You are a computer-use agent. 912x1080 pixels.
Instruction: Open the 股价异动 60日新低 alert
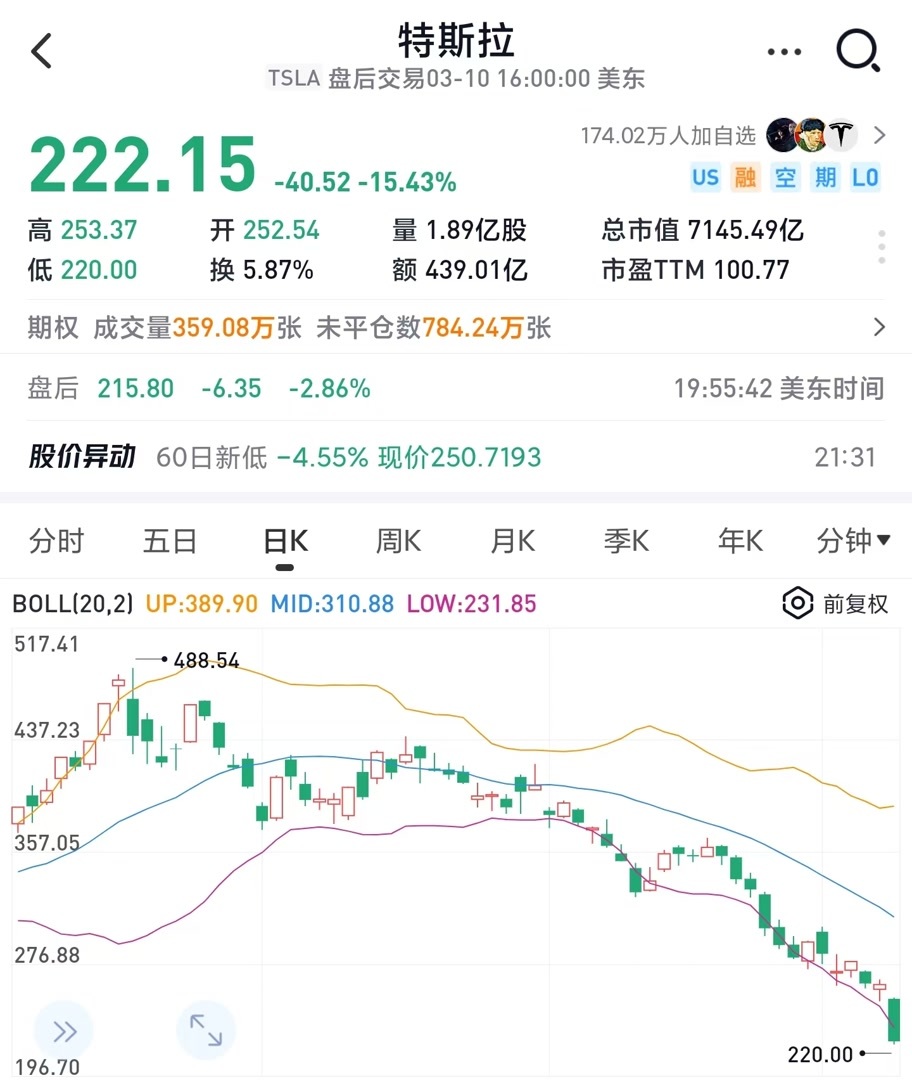tap(450, 458)
